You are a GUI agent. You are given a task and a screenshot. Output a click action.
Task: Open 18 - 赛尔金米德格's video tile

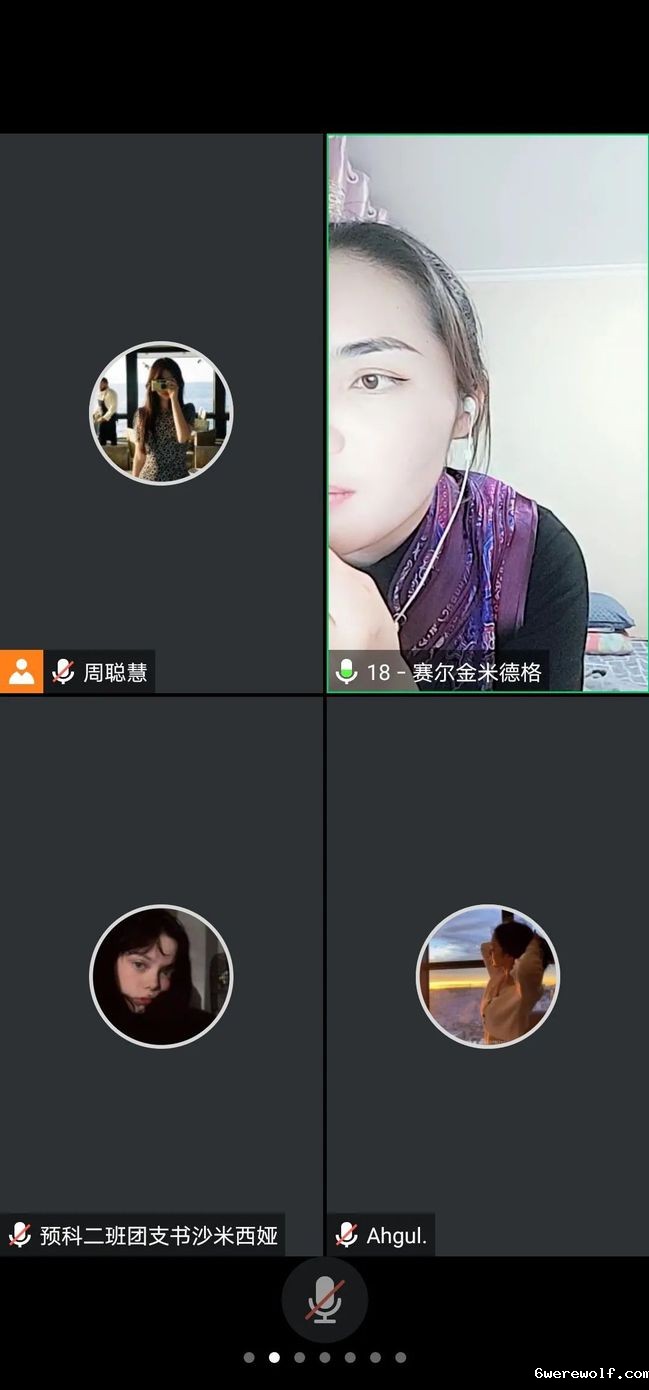[487, 413]
